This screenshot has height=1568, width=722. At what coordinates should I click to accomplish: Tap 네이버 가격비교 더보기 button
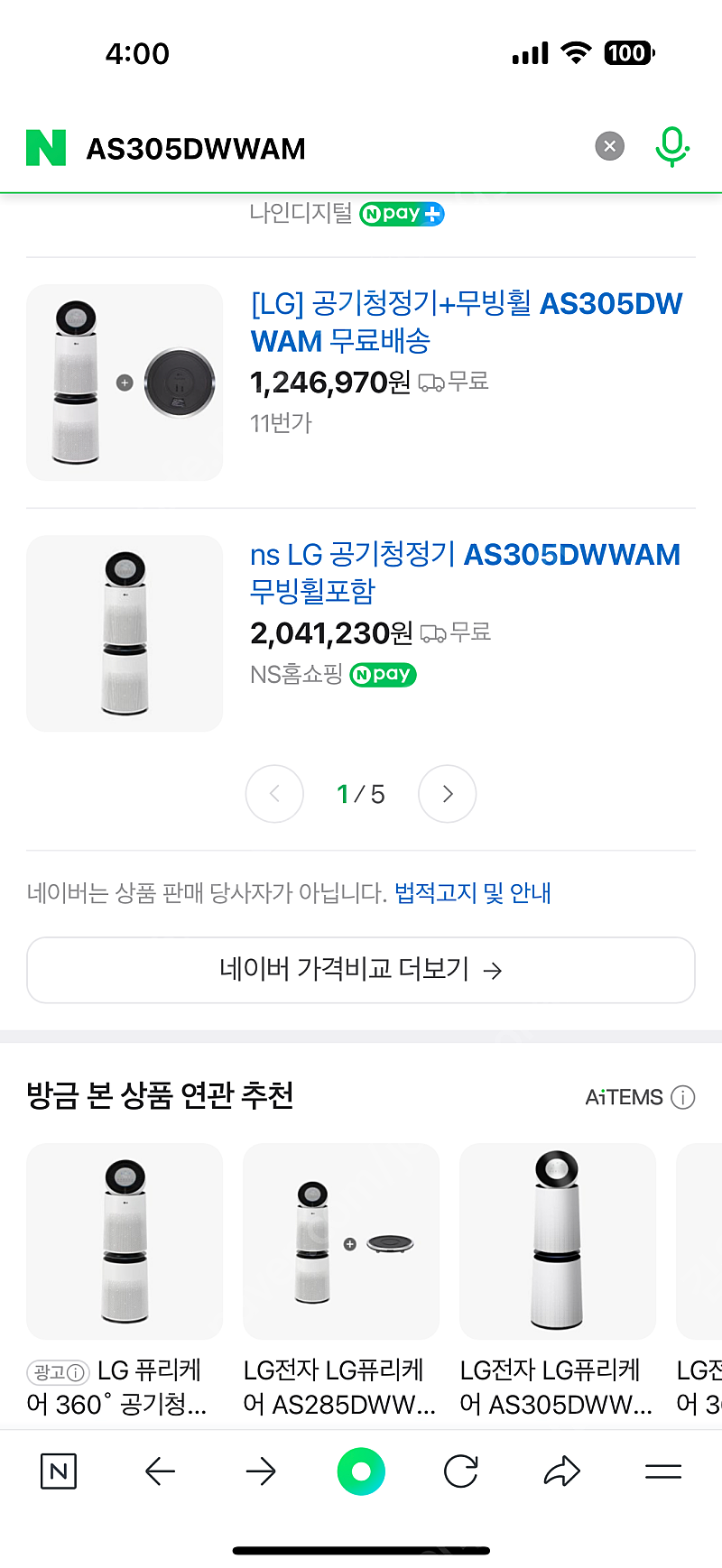[361, 970]
